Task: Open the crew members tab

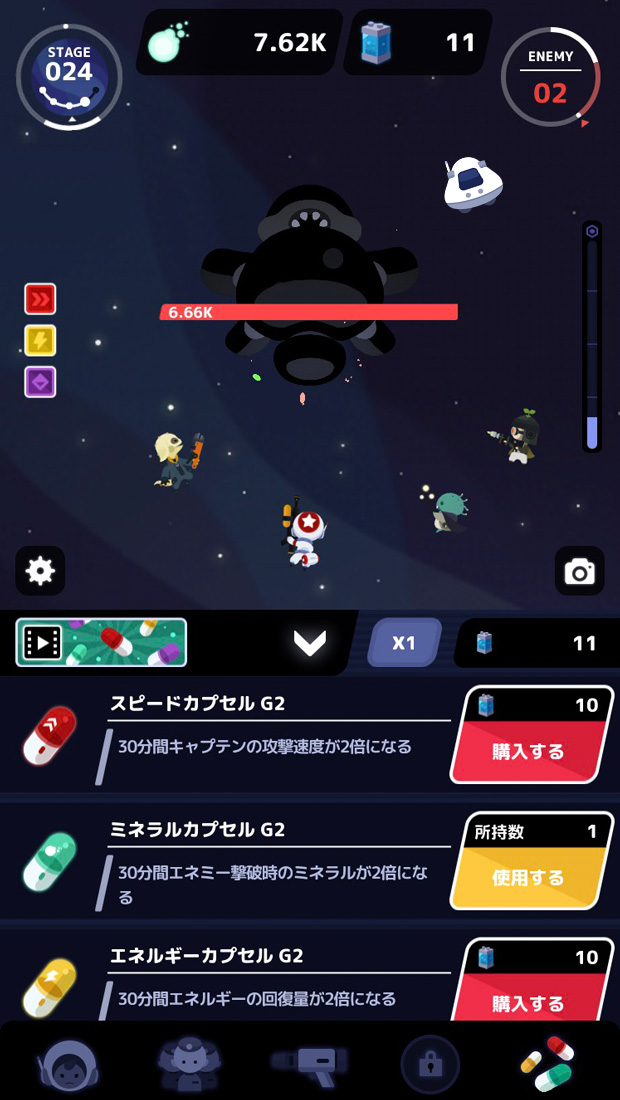Action: [188, 1064]
